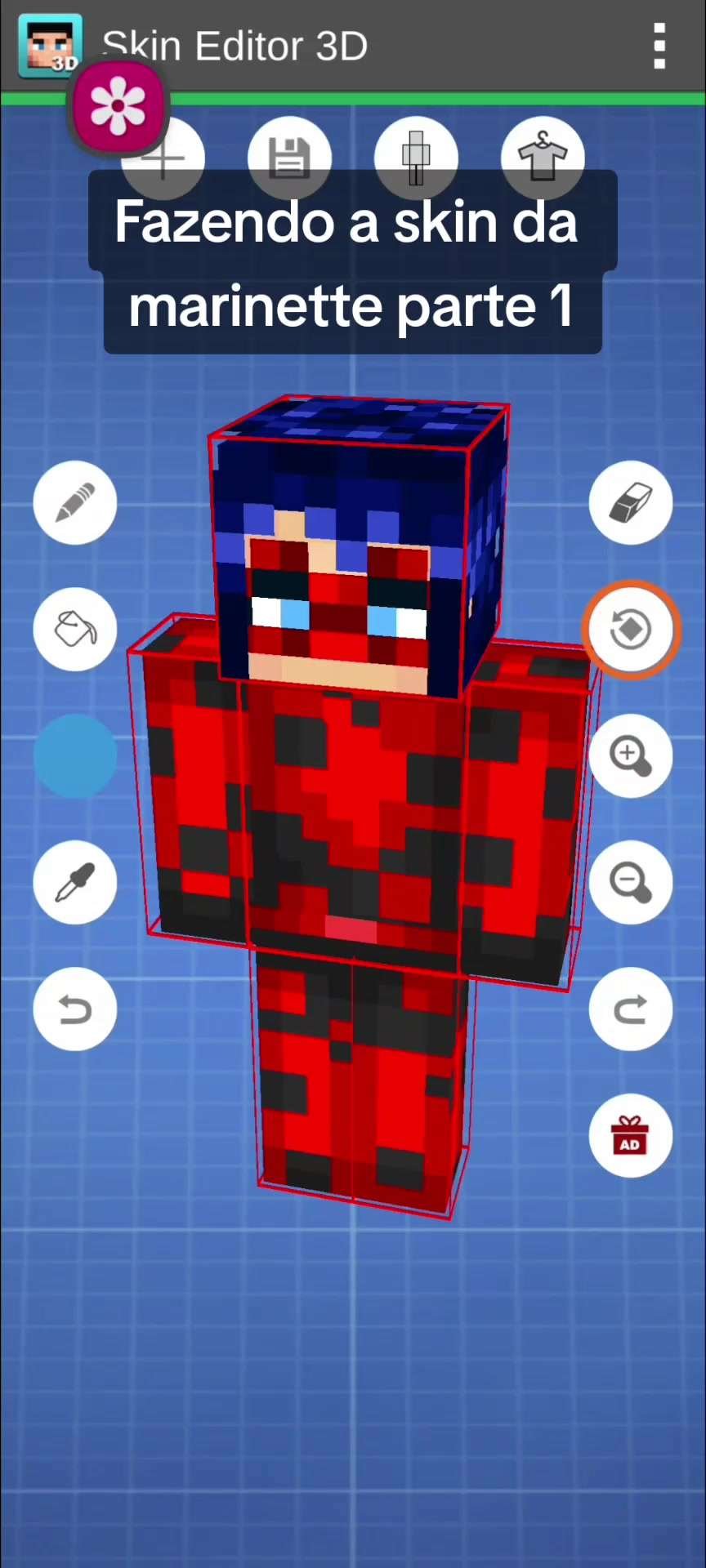Zoom in on the skin model
Screen dimensions: 706x1568
tap(631, 755)
